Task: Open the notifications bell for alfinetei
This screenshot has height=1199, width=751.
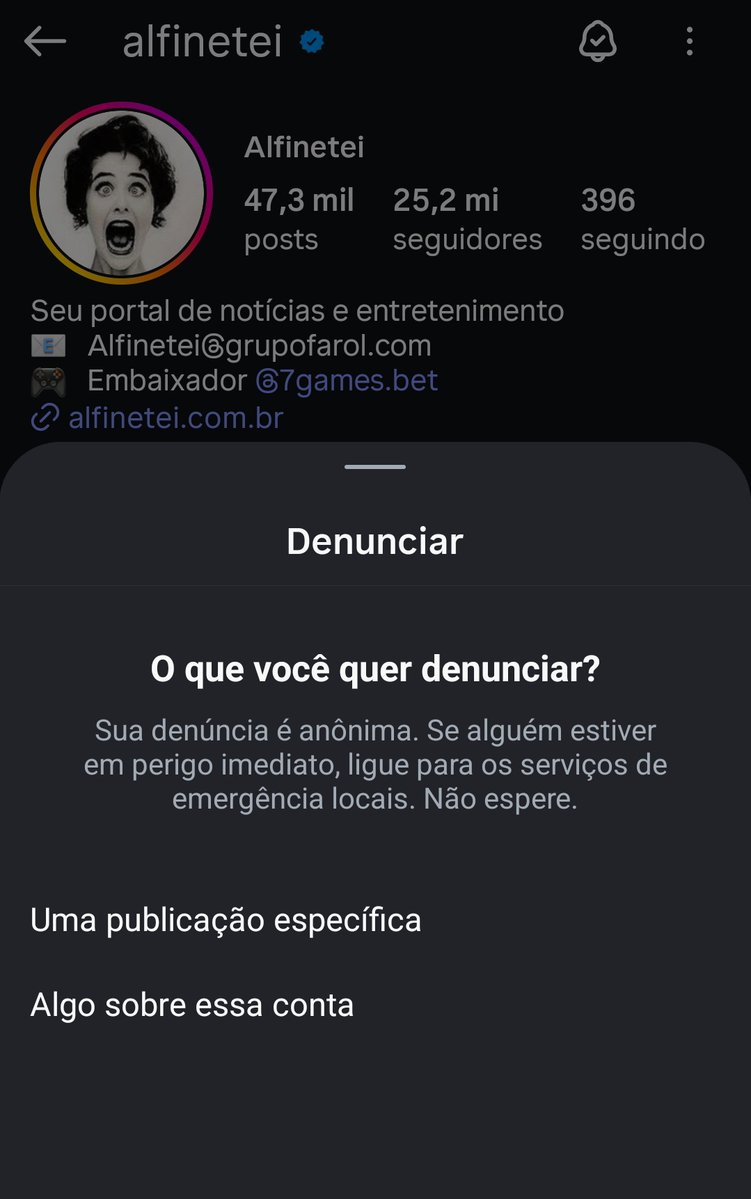Action: coord(598,42)
